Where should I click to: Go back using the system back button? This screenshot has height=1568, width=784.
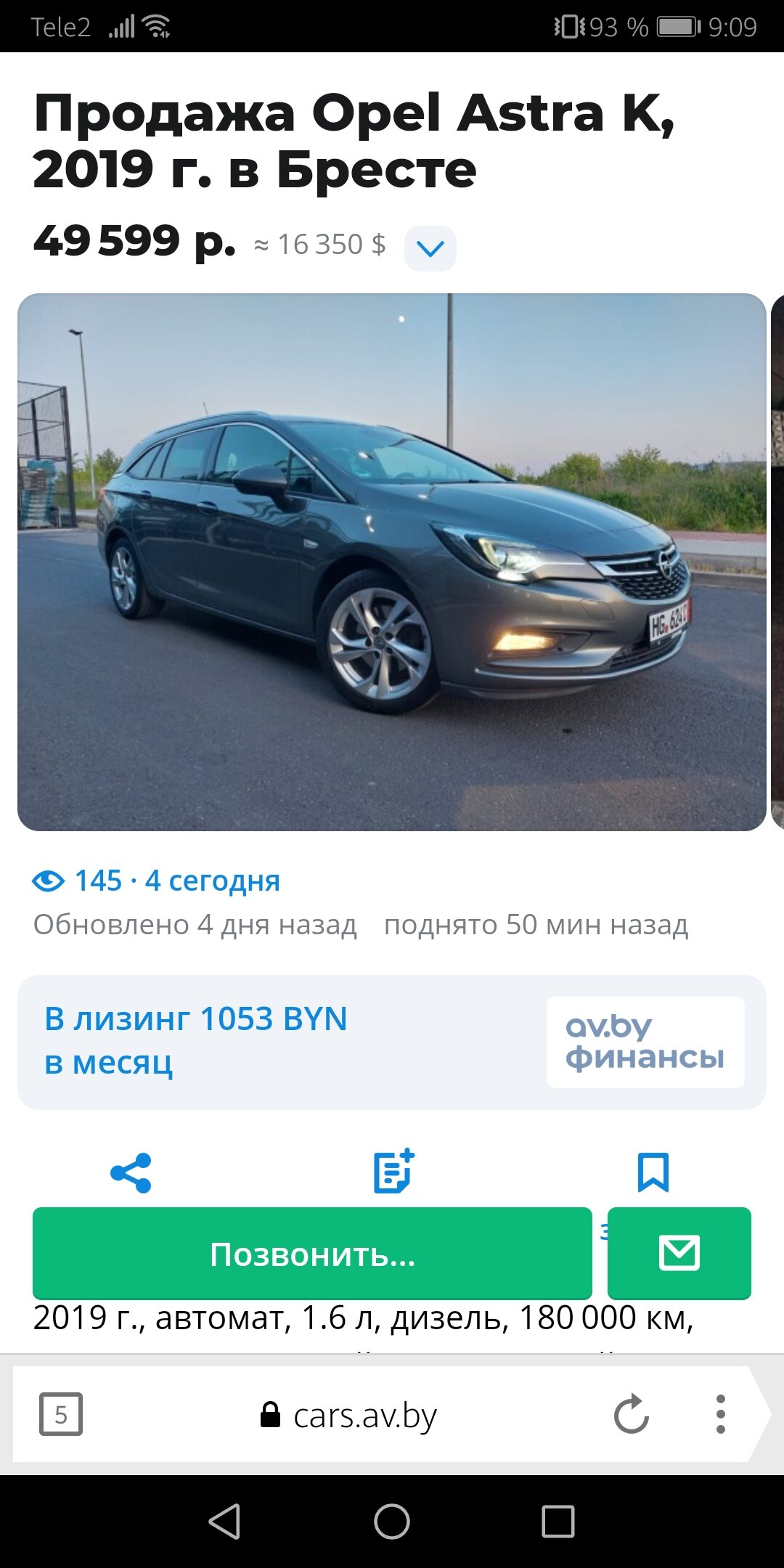224,1521
